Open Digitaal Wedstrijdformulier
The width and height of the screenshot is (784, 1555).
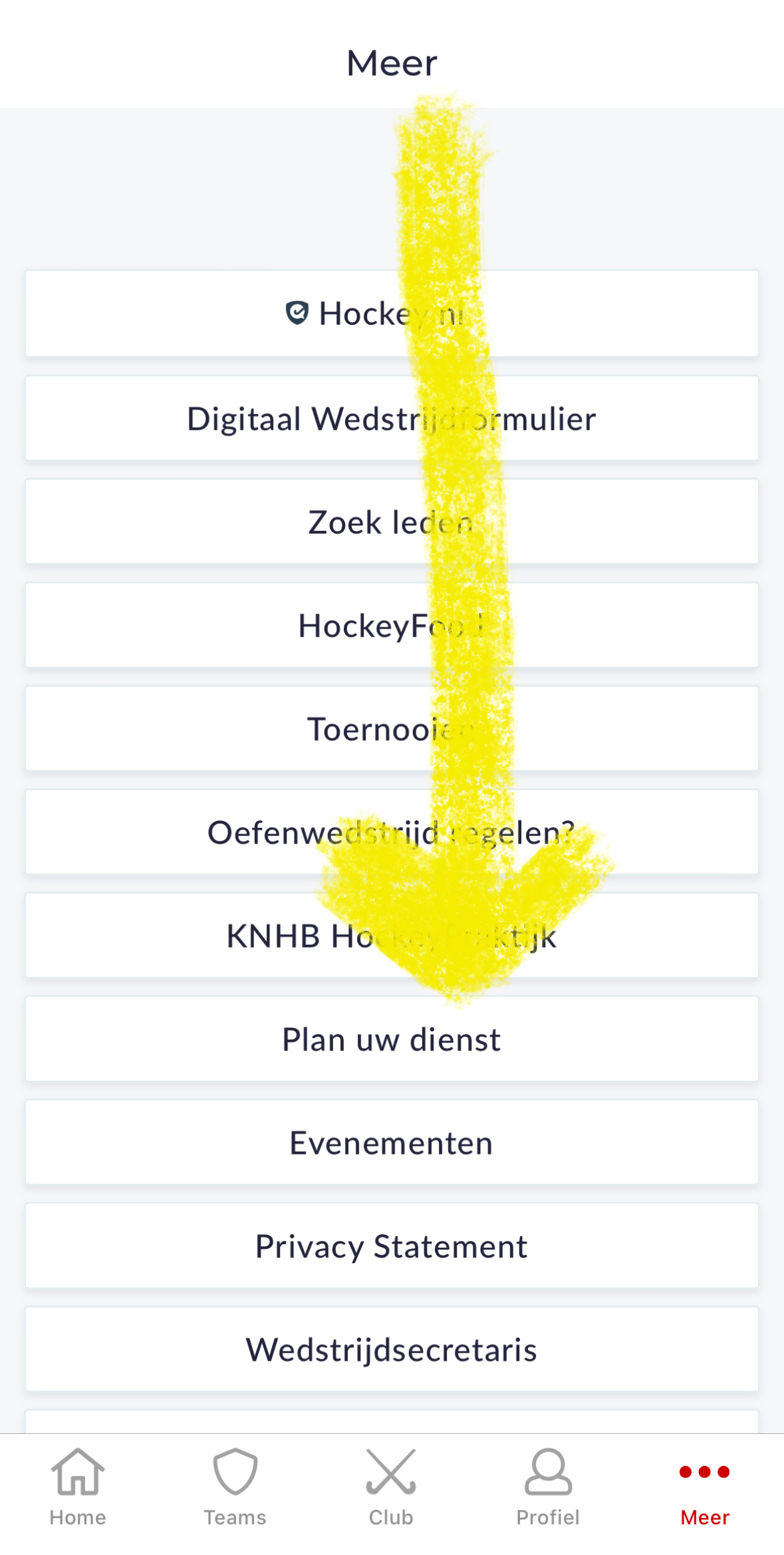[x=392, y=419]
